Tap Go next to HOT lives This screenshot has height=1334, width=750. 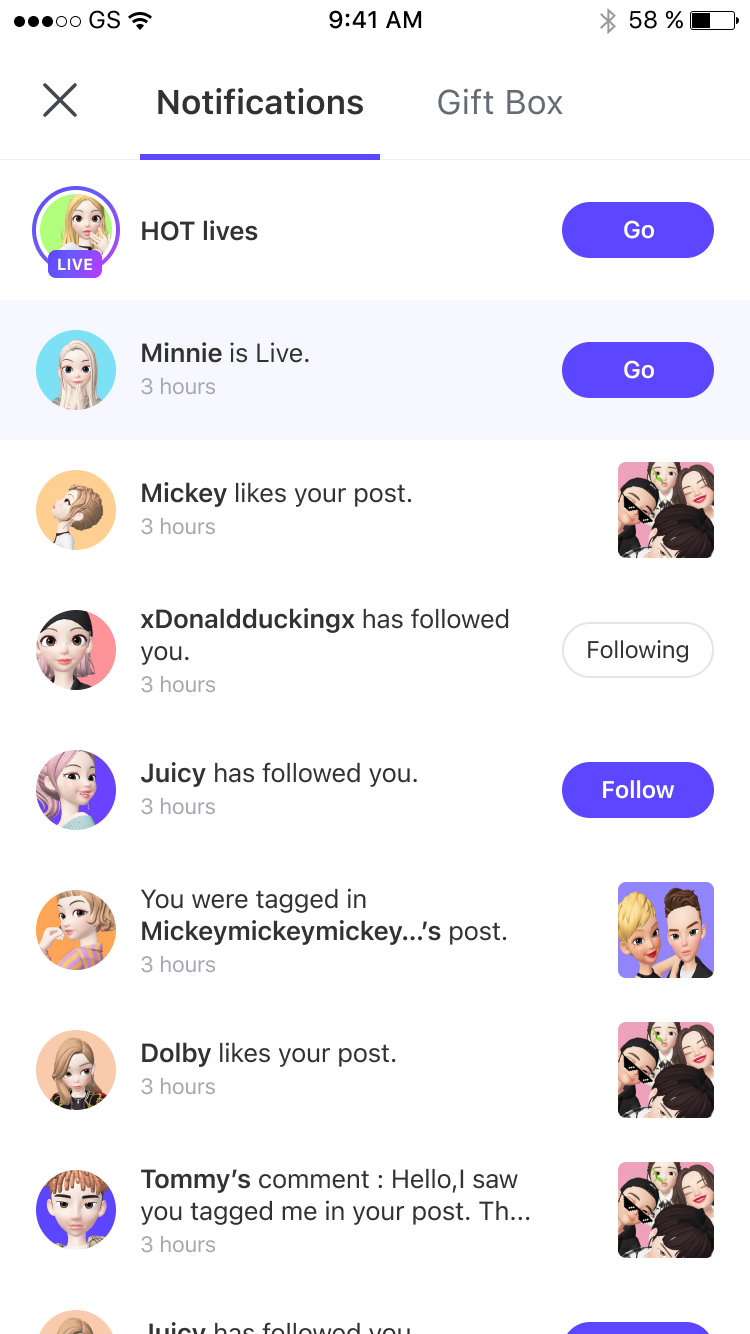(x=638, y=230)
